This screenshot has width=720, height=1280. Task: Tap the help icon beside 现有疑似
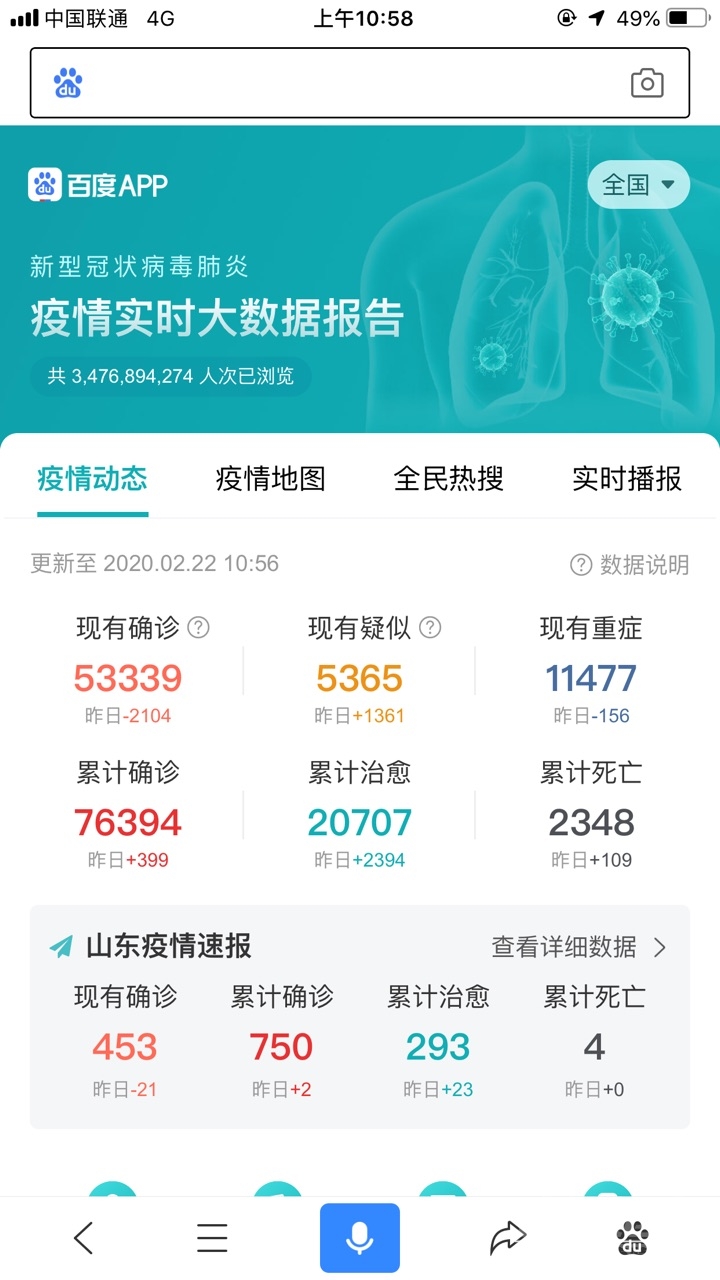click(x=430, y=628)
